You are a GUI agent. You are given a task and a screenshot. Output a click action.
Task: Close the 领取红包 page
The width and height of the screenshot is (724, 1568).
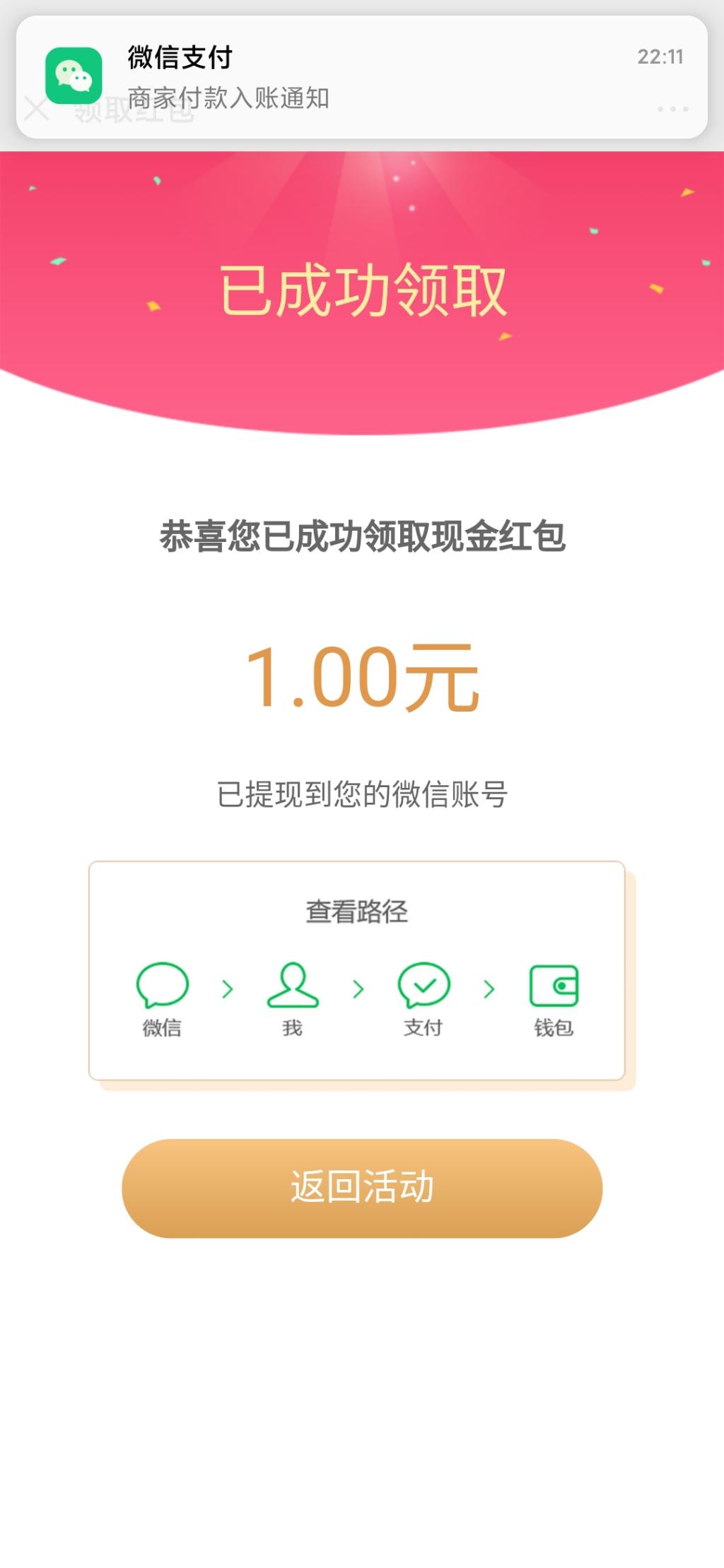click(36, 110)
